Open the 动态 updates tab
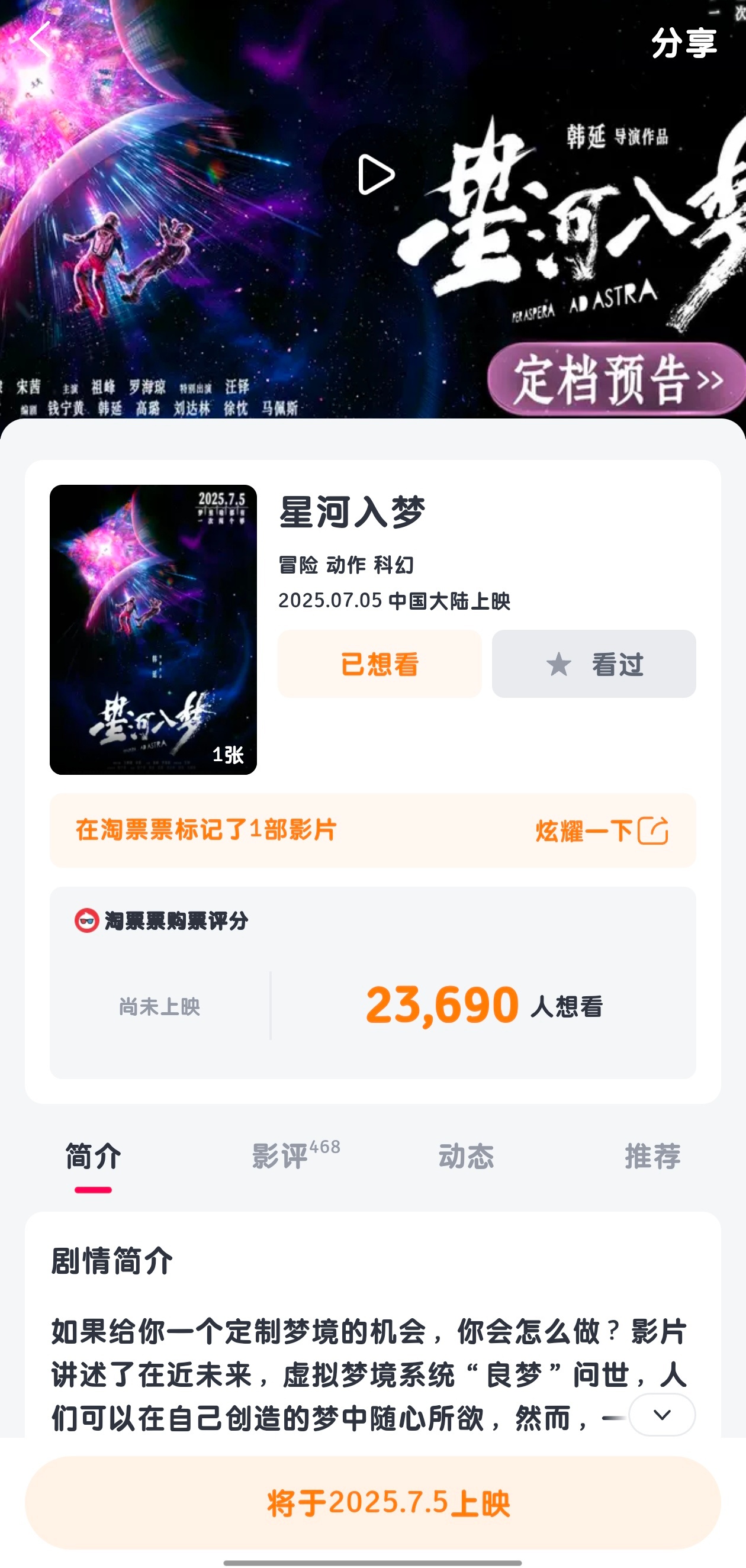This screenshot has width=746, height=1568. point(466,1157)
